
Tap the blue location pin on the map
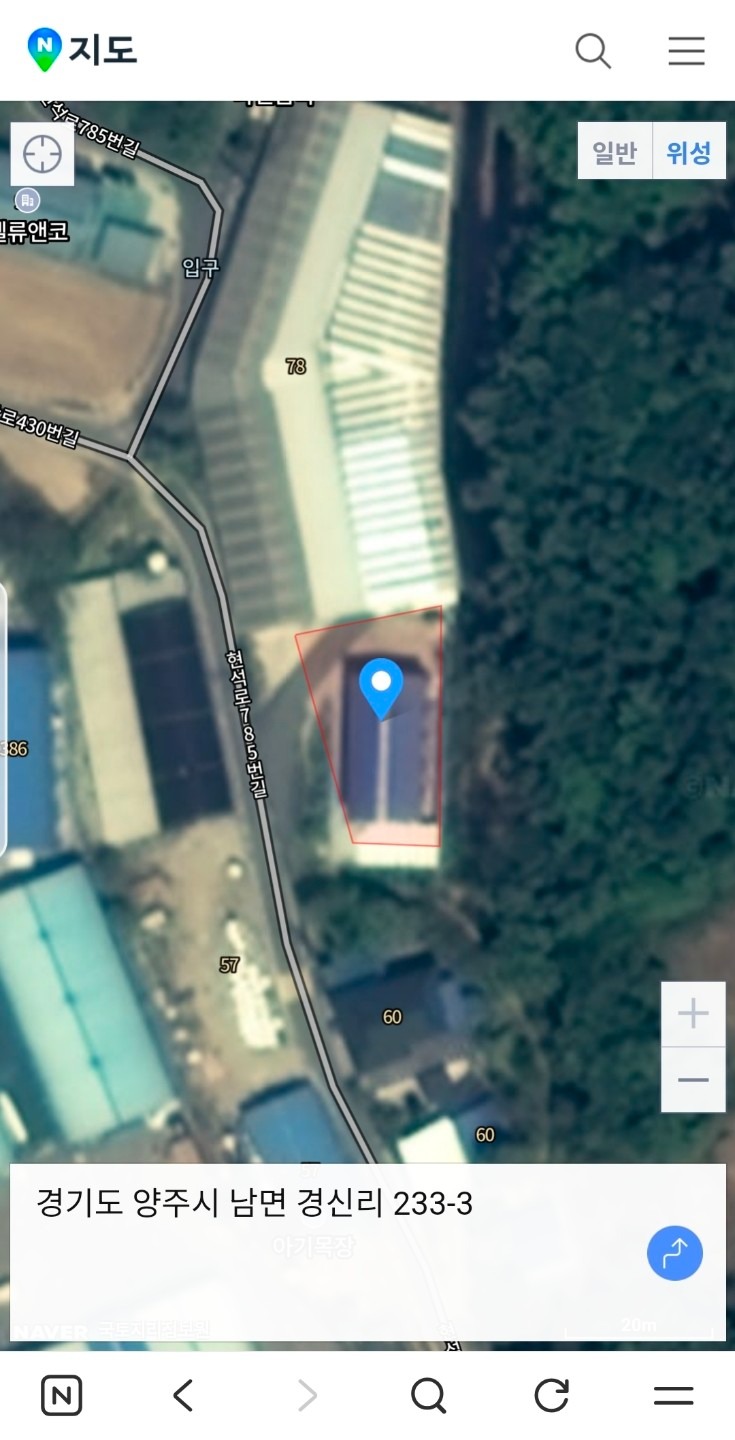(381, 688)
